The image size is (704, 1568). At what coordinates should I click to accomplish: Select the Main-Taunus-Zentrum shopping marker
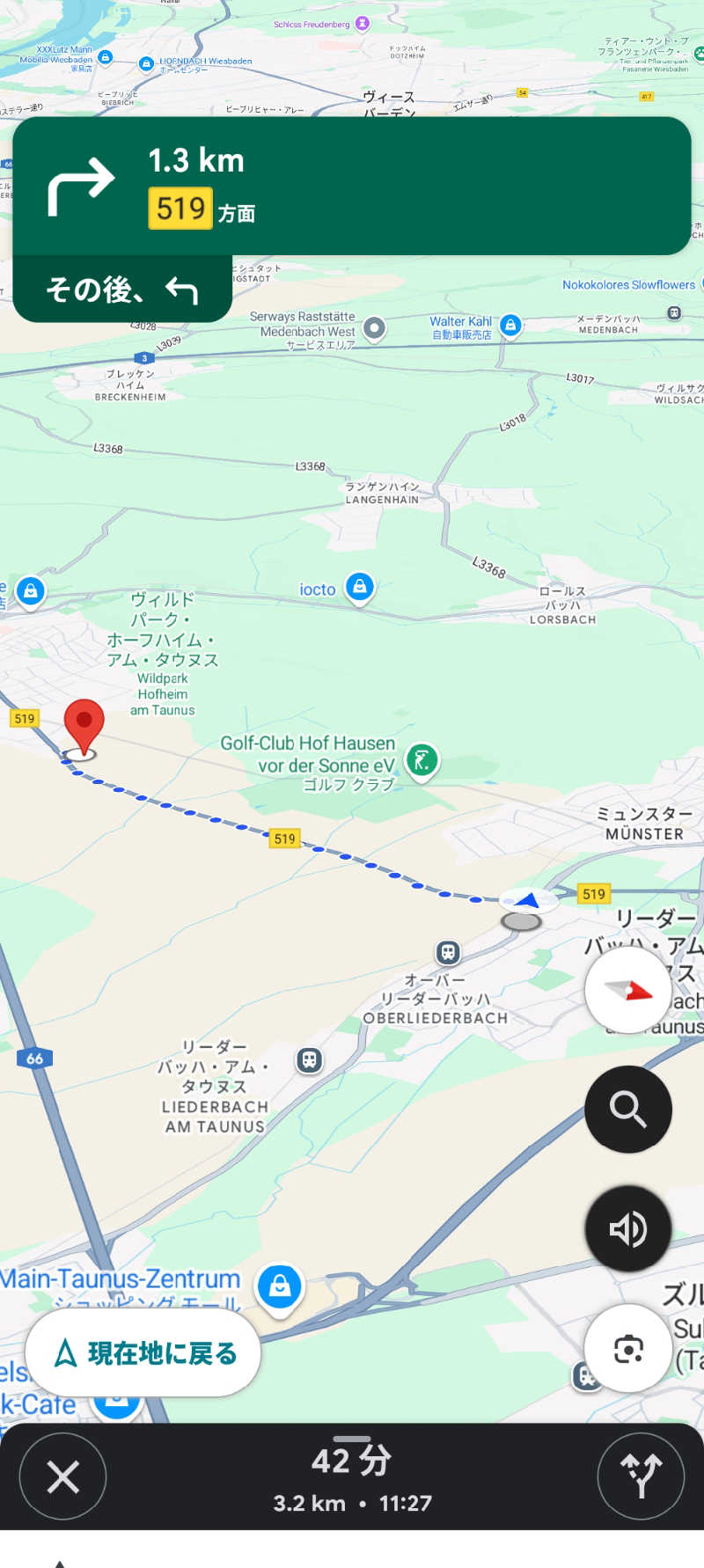click(280, 1286)
